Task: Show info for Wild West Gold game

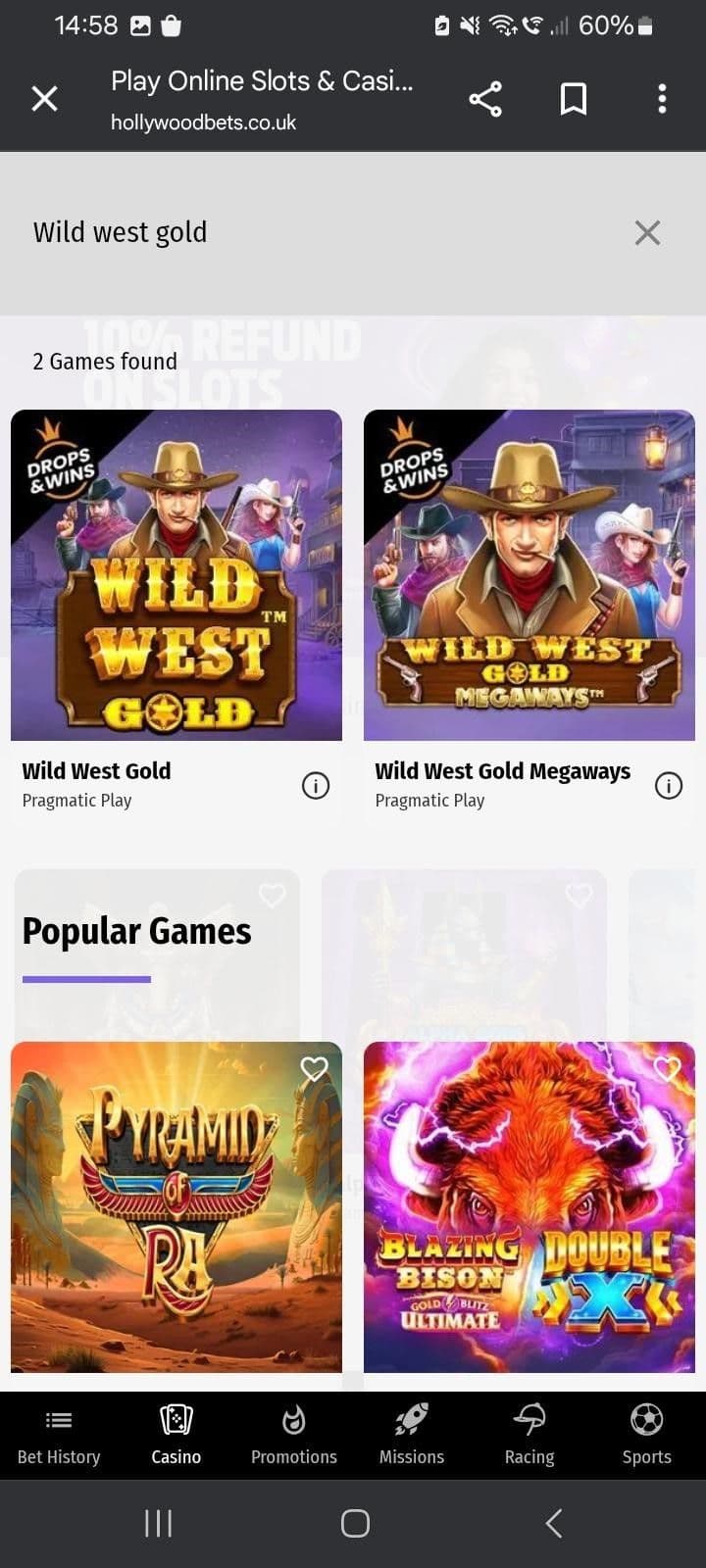Action: click(x=315, y=785)
